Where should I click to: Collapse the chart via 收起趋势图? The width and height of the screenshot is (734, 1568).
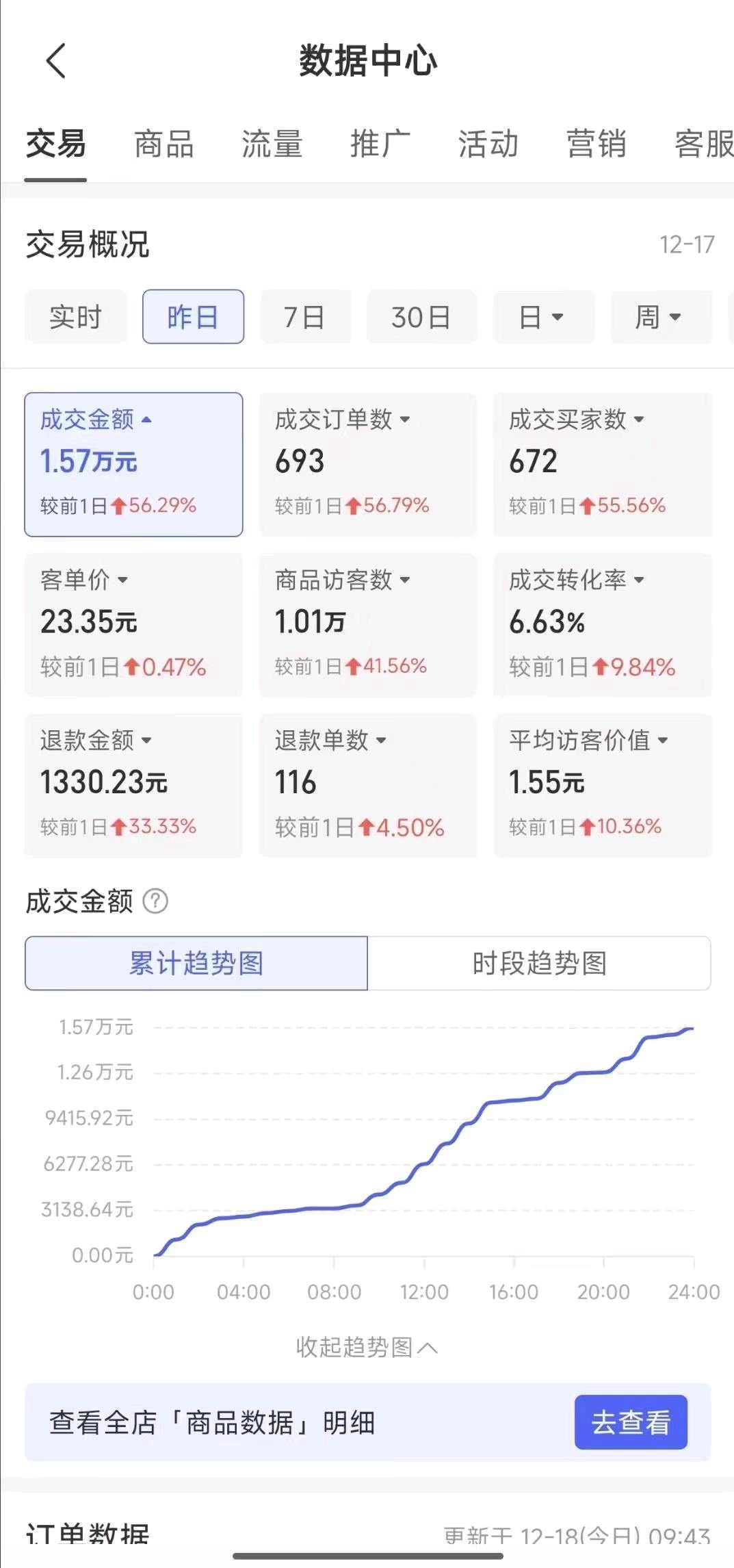[367, 1344]
